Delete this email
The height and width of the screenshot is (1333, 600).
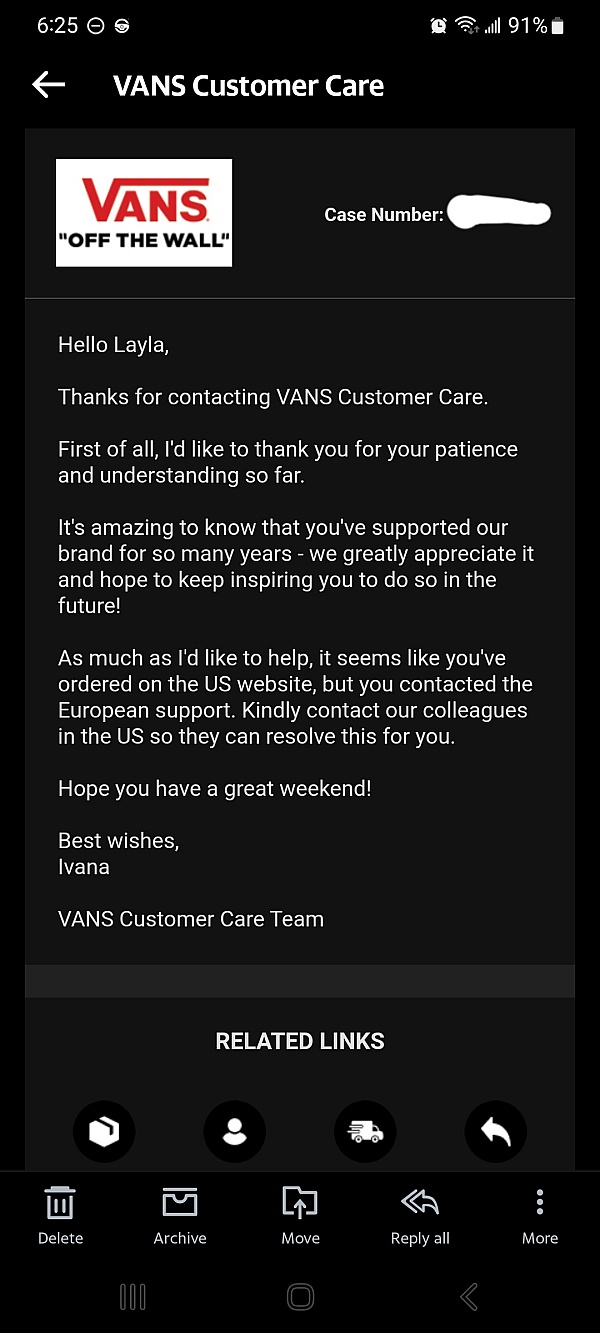(x=60, y=1215)
